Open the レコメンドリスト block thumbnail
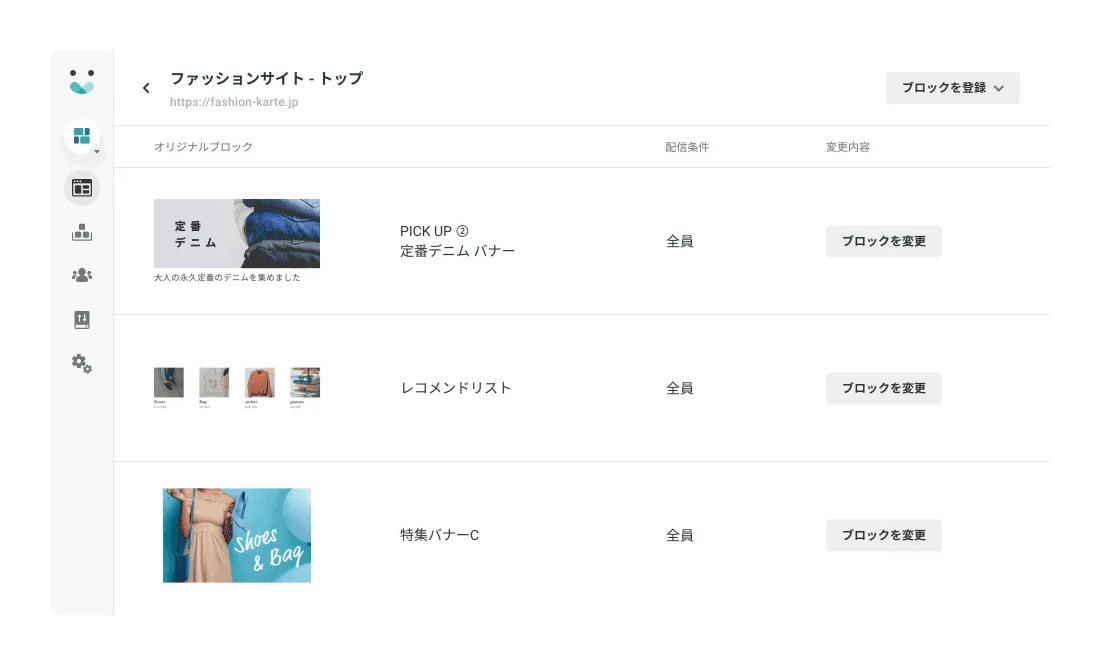Image resolution: width=1100 pixels, height=665 pixels. 237,388
